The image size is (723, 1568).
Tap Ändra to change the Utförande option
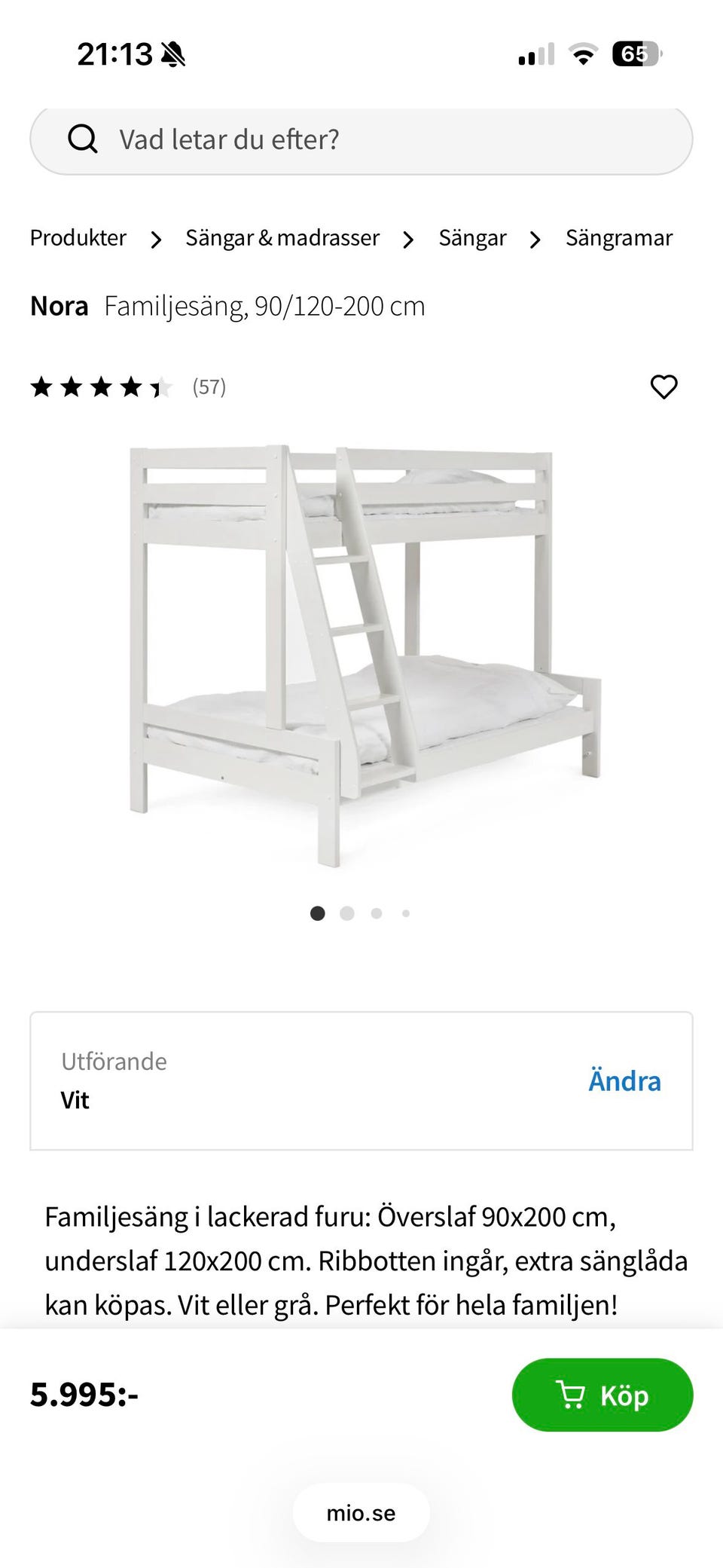pyautogui.click(x=624, y=1080)
